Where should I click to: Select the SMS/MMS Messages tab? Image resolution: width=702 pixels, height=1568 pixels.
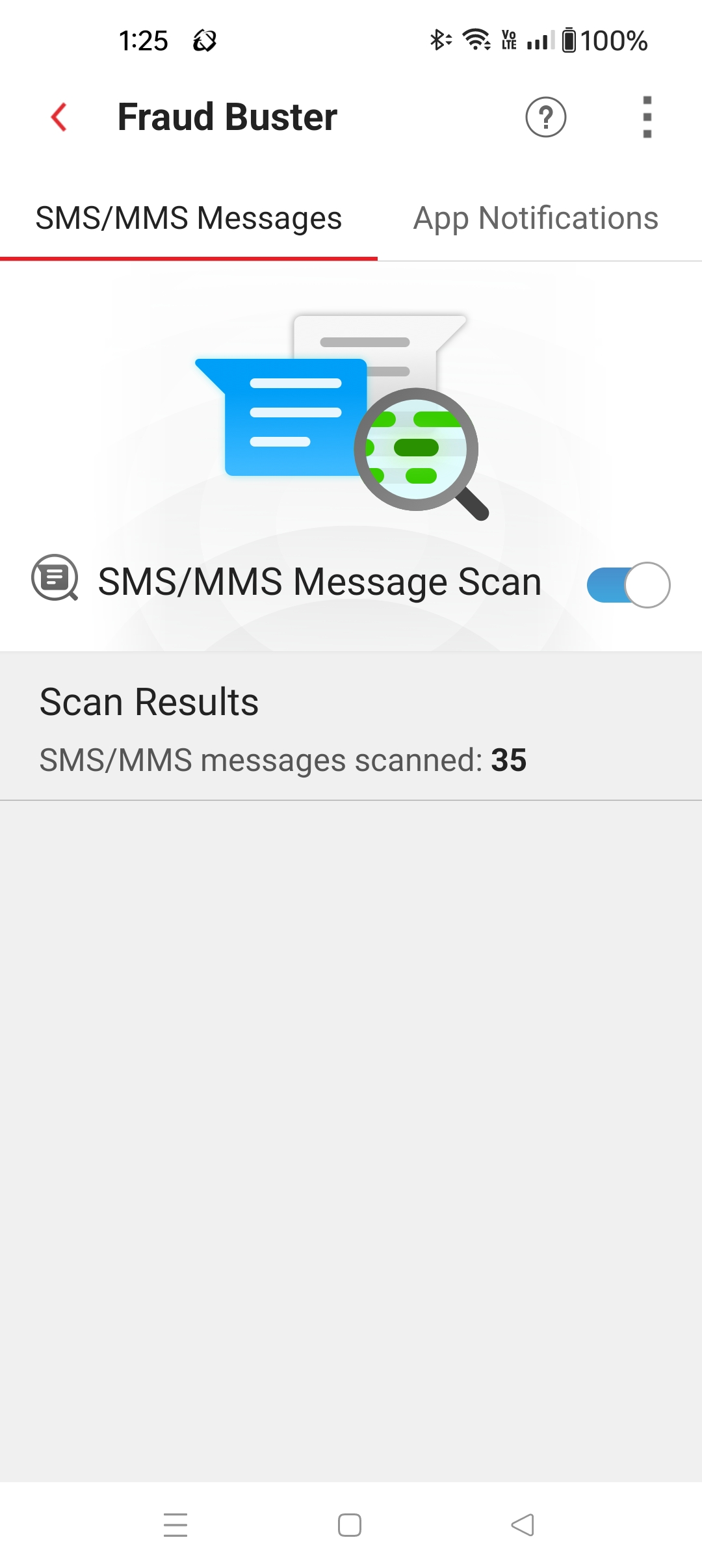188,218
